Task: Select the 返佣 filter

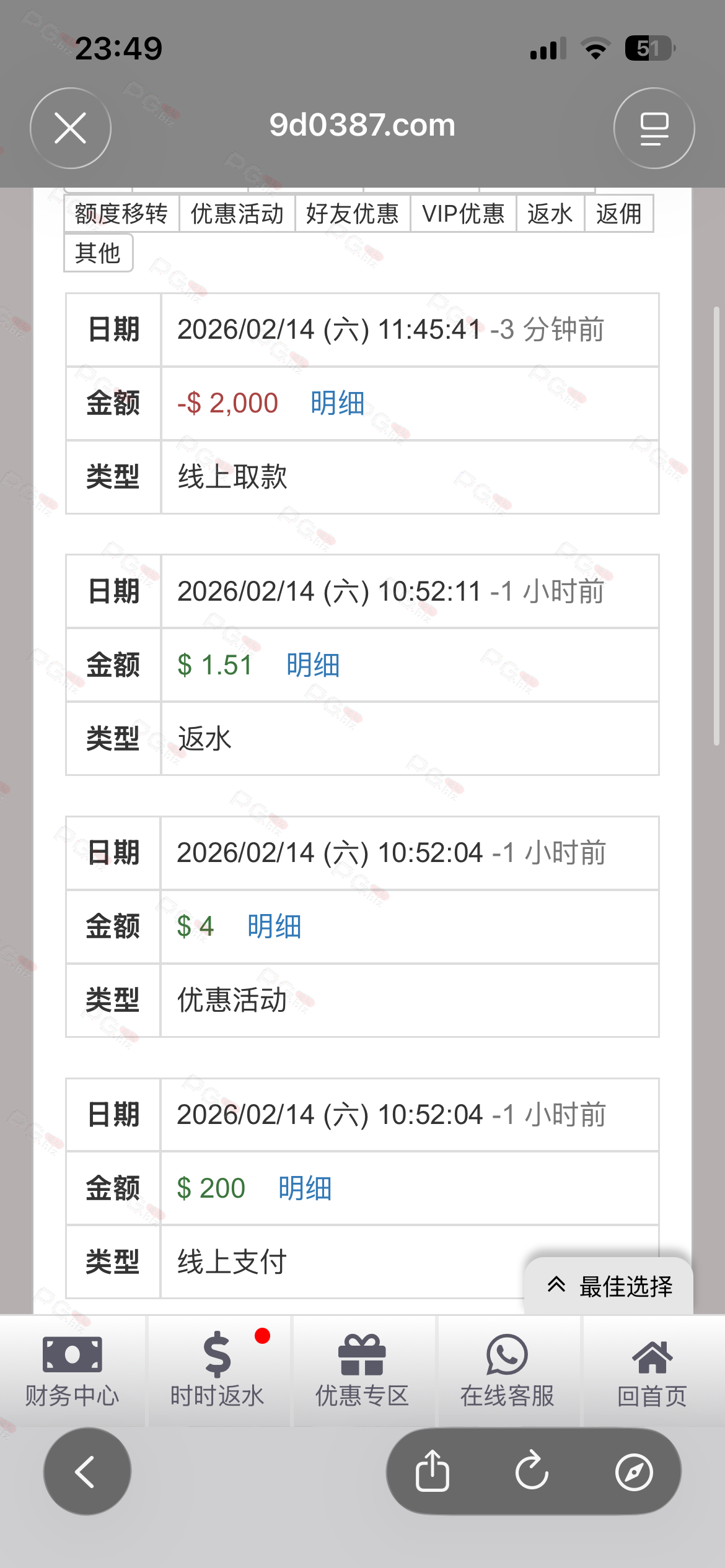Action: point(619,214)
